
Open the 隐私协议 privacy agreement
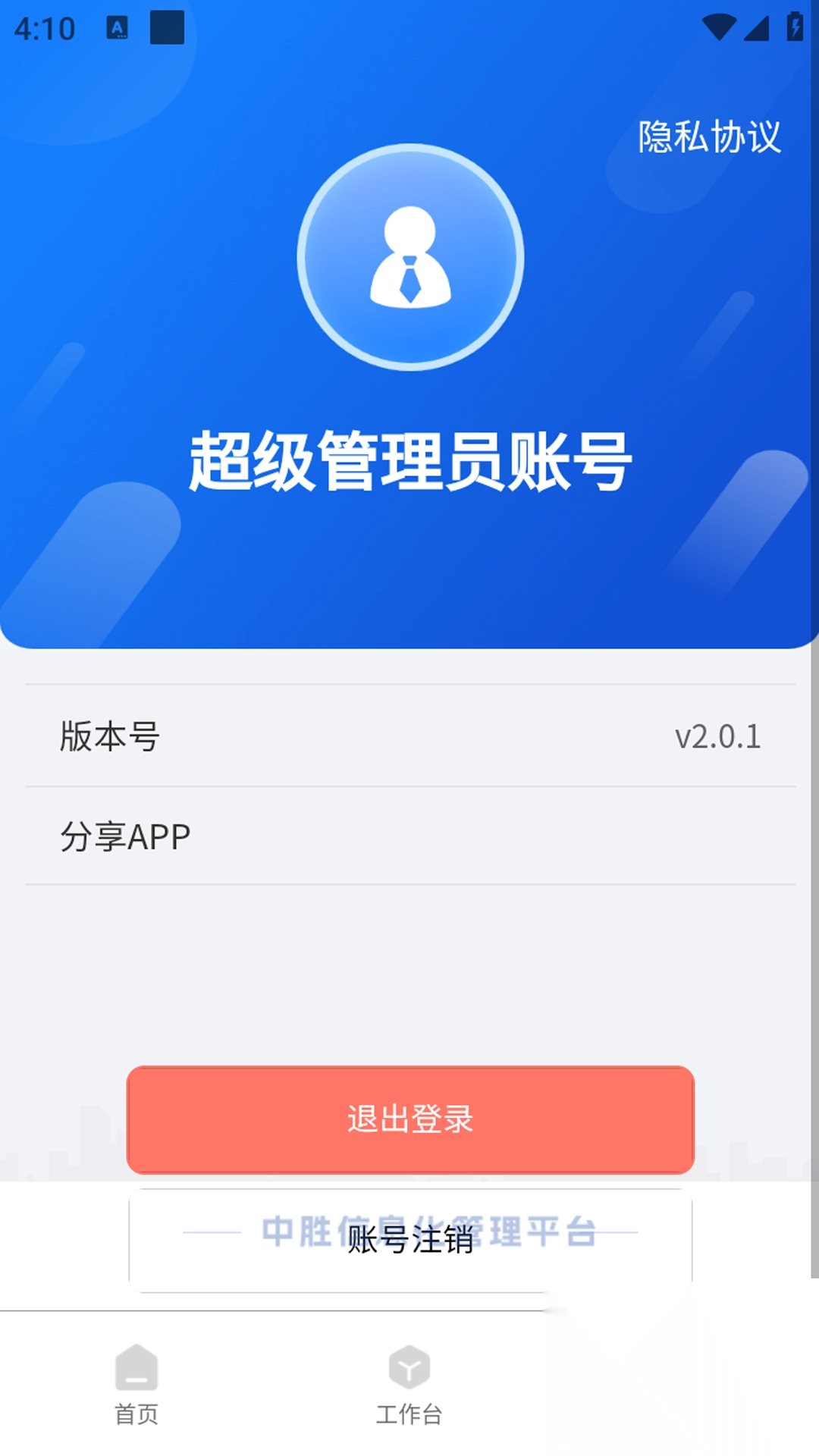[709, 137]
